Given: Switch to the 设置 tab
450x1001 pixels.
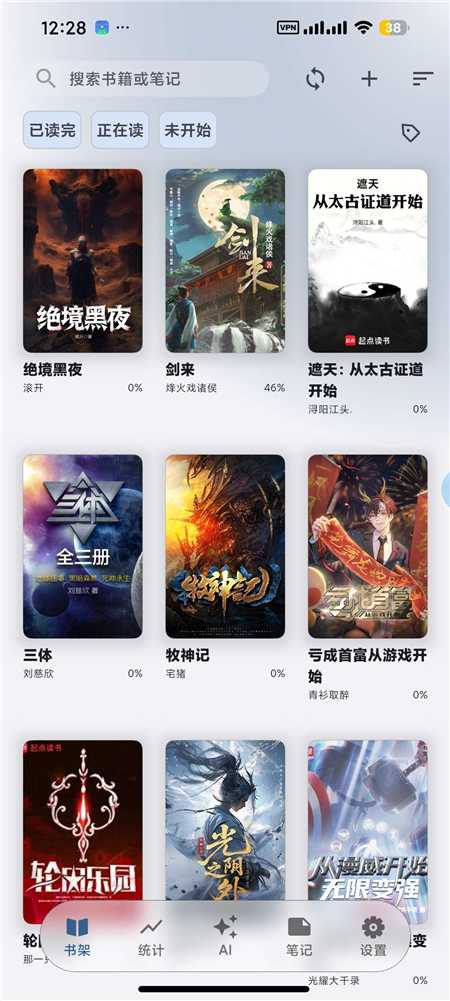Looking at the screenshot, I should coord(373,937).
